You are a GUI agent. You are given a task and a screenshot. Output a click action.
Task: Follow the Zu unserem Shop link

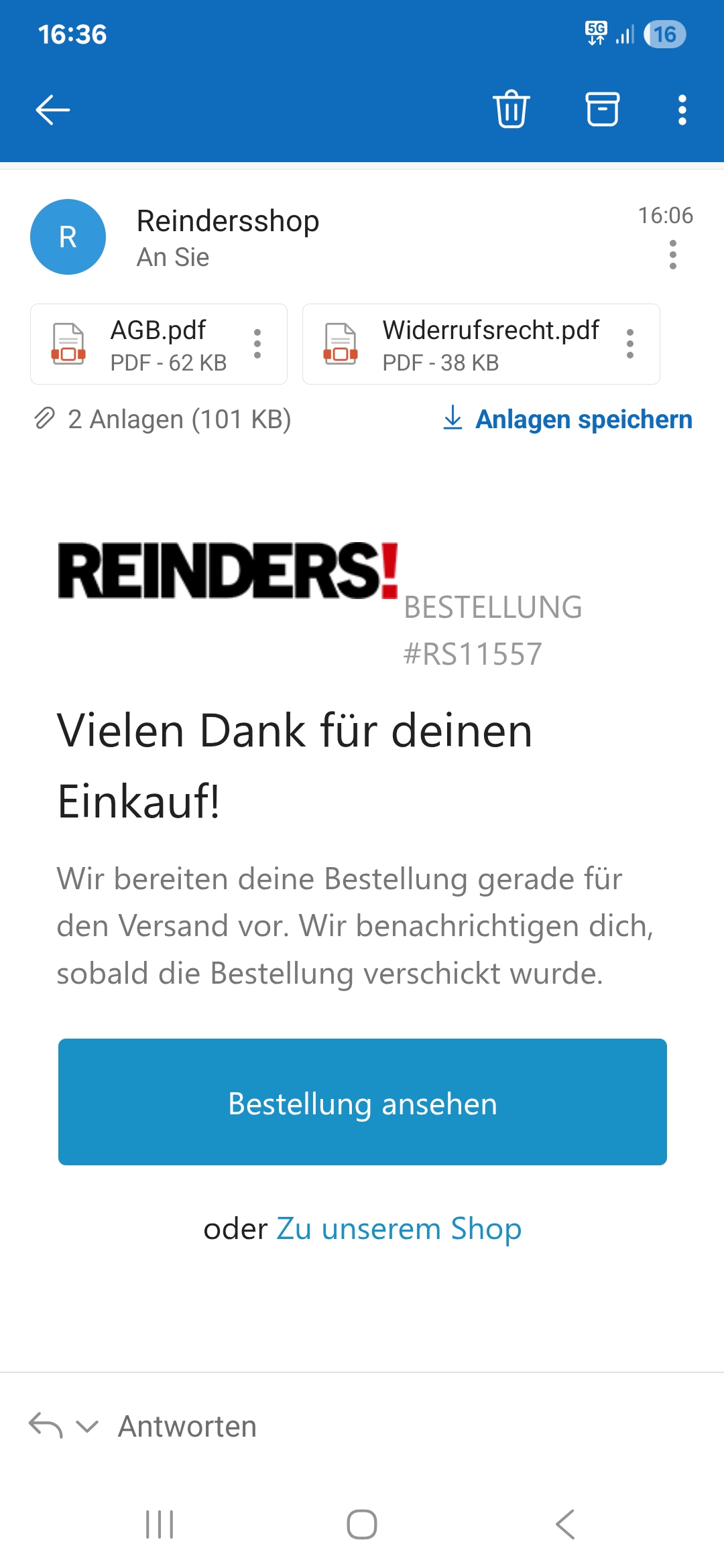(x=399, y=1229)
